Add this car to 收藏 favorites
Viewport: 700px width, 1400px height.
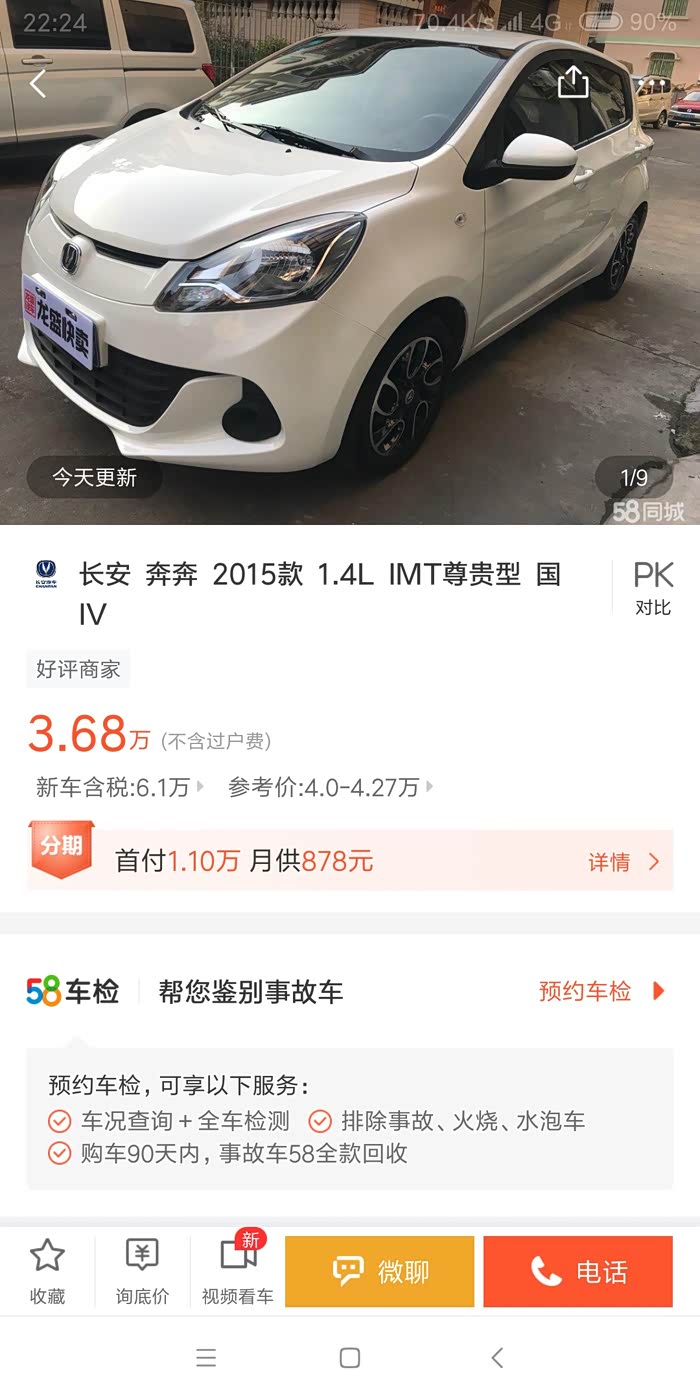pos(47,1272)
